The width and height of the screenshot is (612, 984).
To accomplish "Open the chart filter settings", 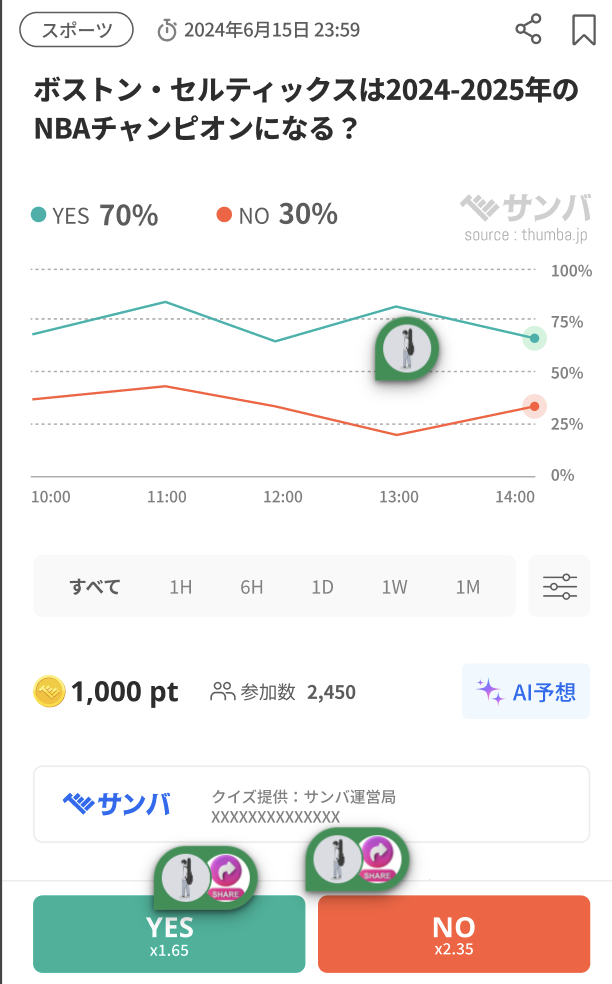I will [x=560, y=587].
